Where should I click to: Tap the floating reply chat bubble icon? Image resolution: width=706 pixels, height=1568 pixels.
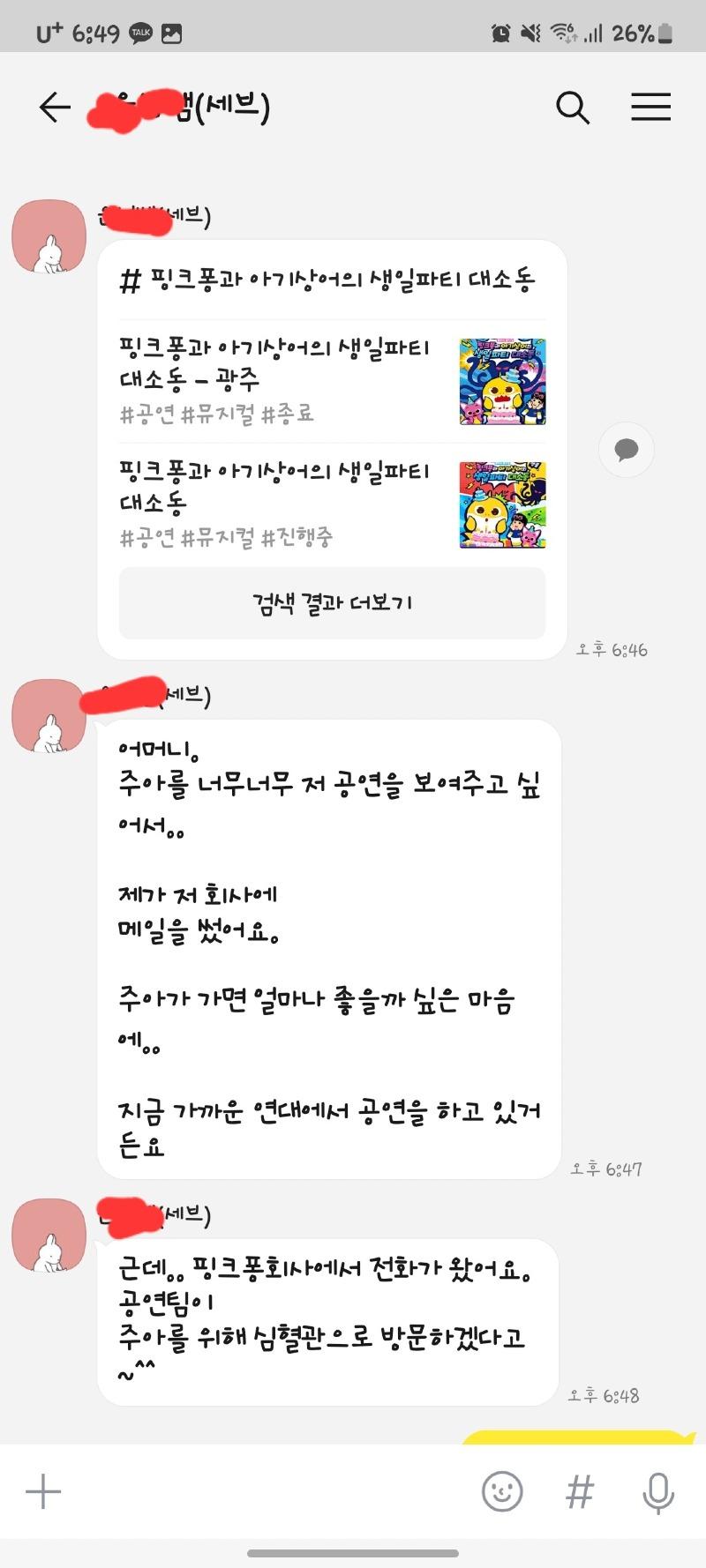click(x=627, y=450)
